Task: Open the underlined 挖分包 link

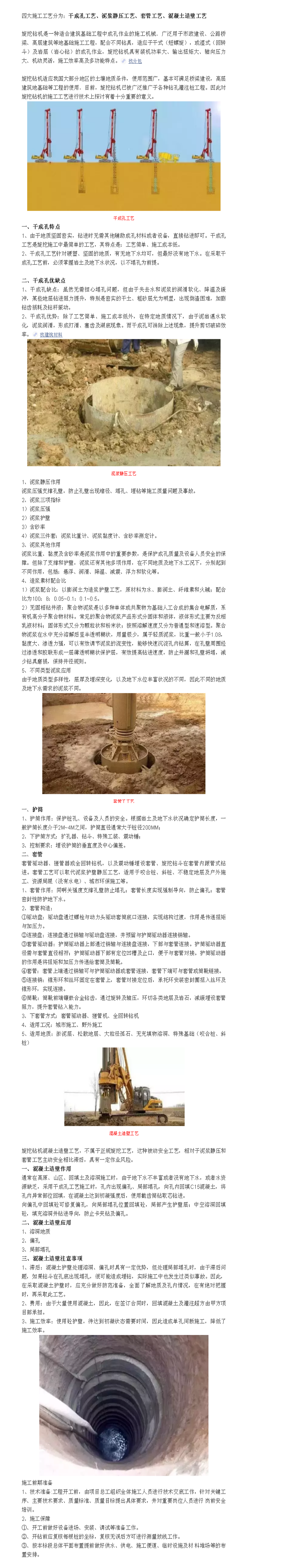Action: click(x=134, y=62)
